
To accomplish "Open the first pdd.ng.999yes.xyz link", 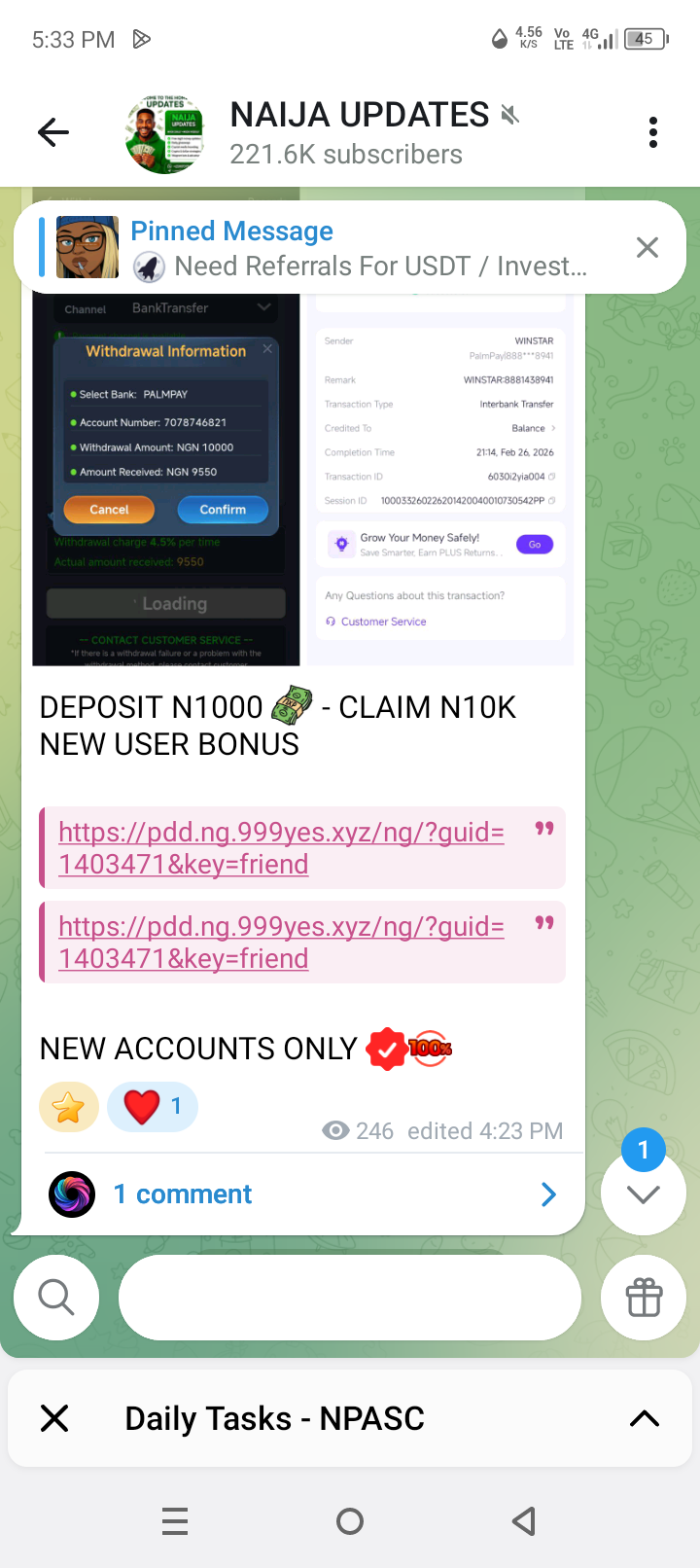I will pos(281,847).
